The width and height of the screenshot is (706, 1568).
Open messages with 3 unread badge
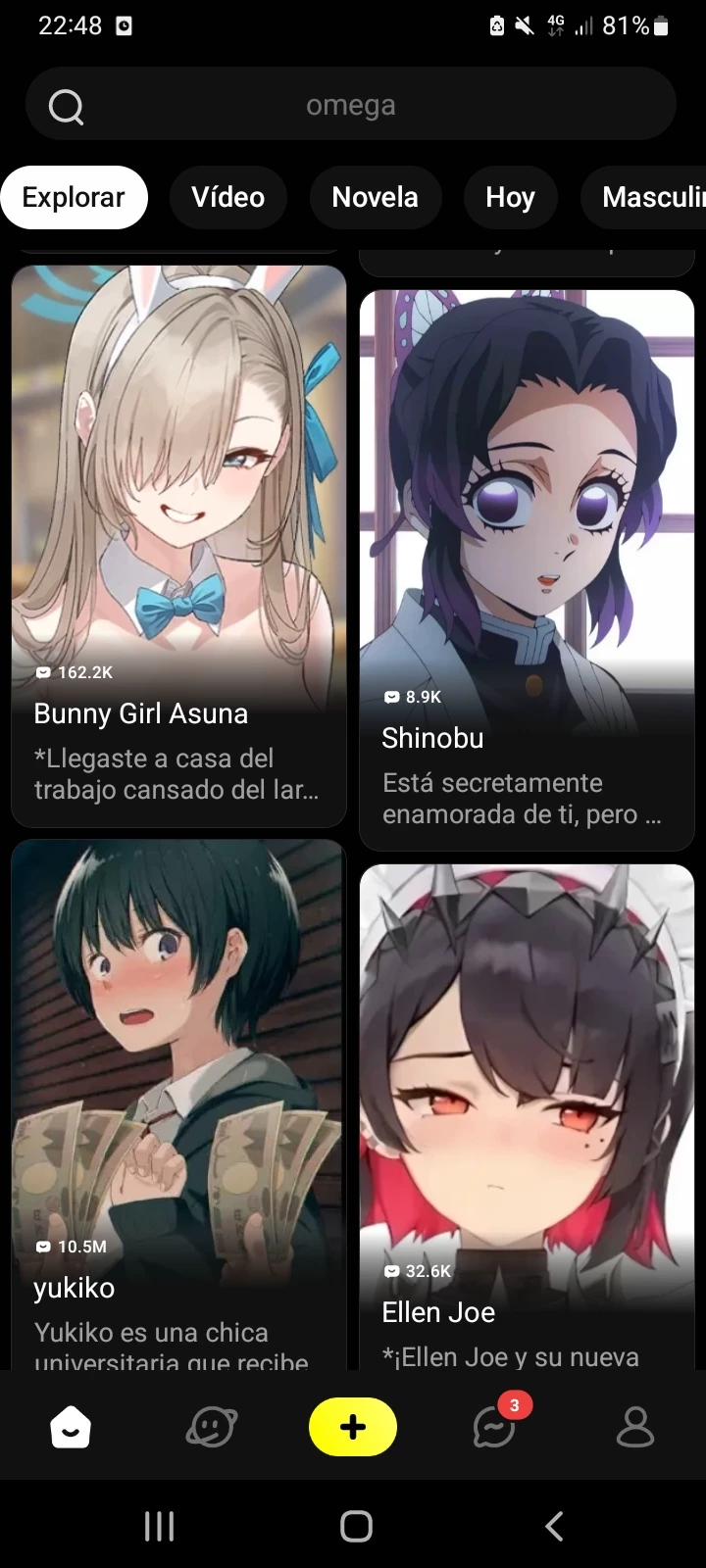tap(494, 1427)
